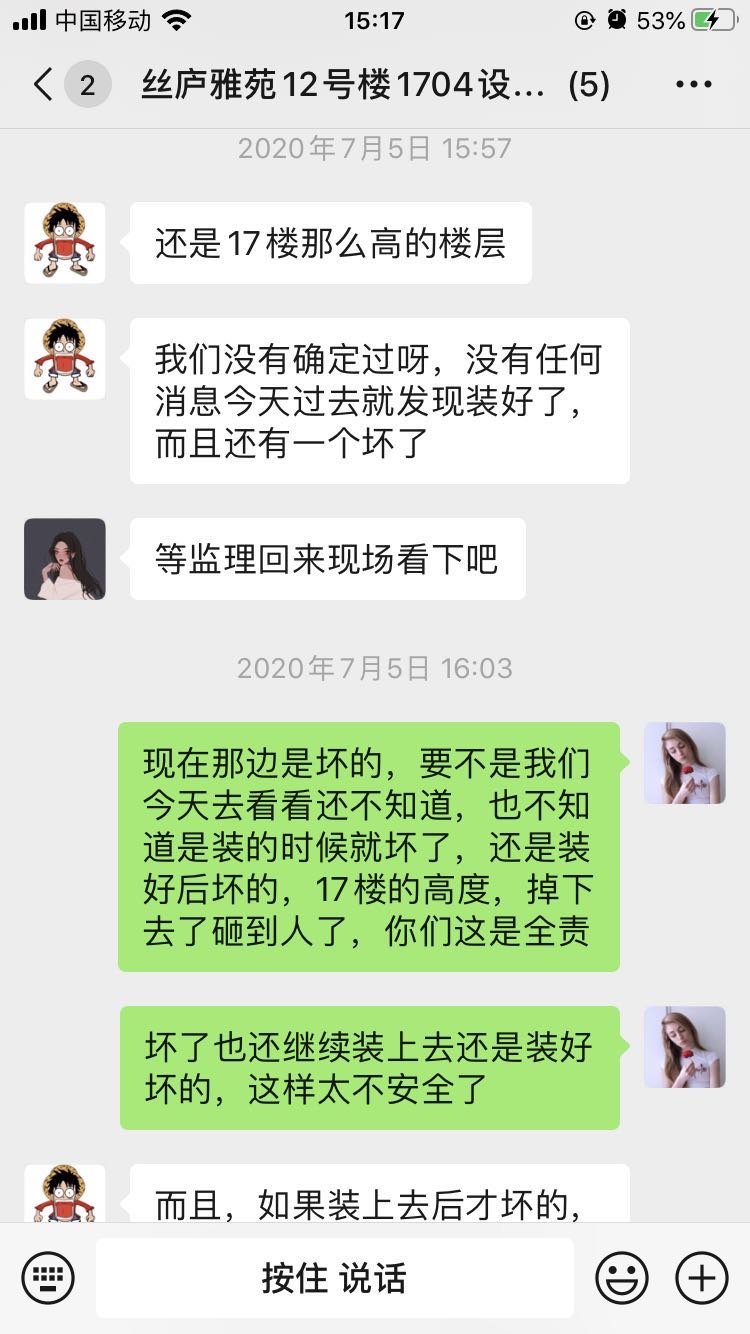Open the emoji sticker panel
Image resolution: width=750 pixels, height=1334 pixels.
pyautogui.click(x=621, y=1277)
